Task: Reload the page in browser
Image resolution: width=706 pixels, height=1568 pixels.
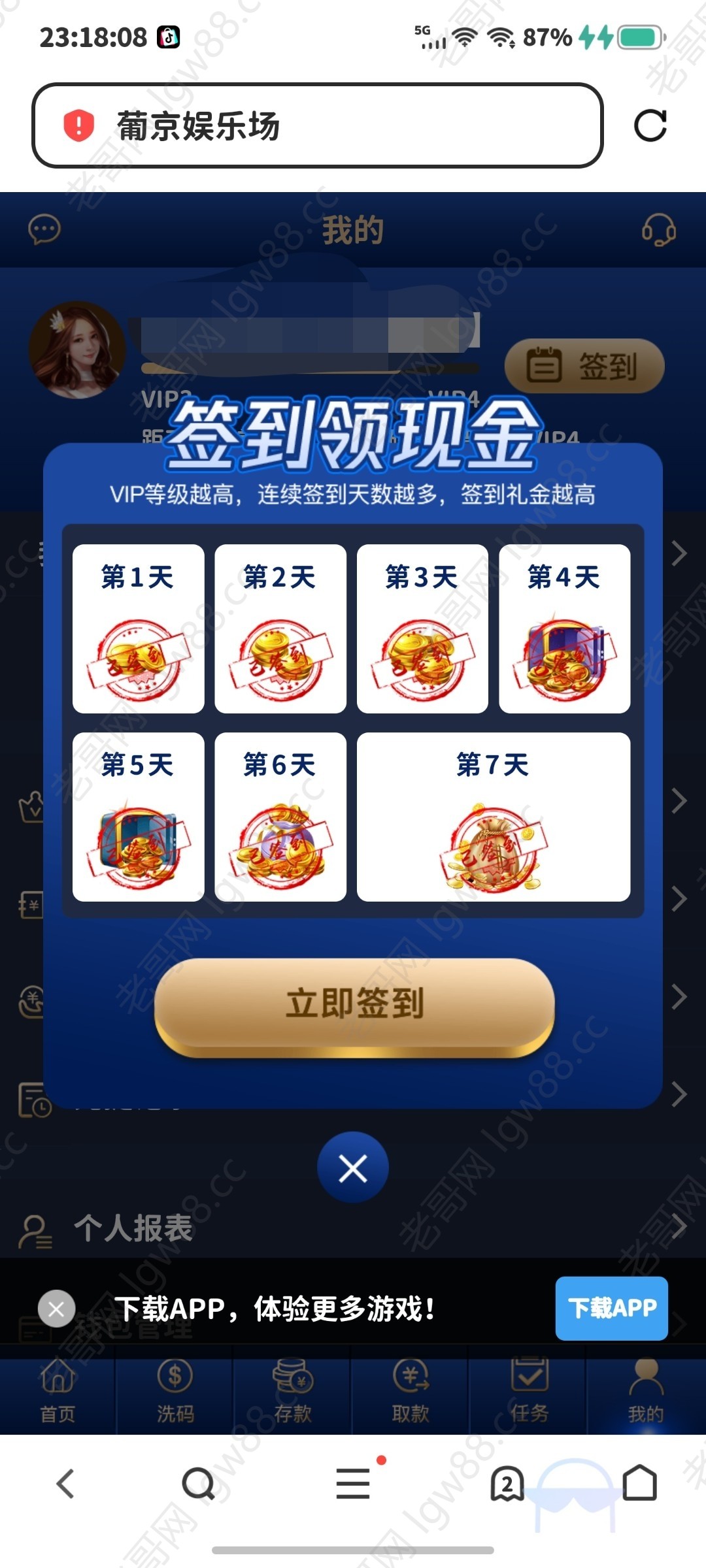Action: pos(650,125)
